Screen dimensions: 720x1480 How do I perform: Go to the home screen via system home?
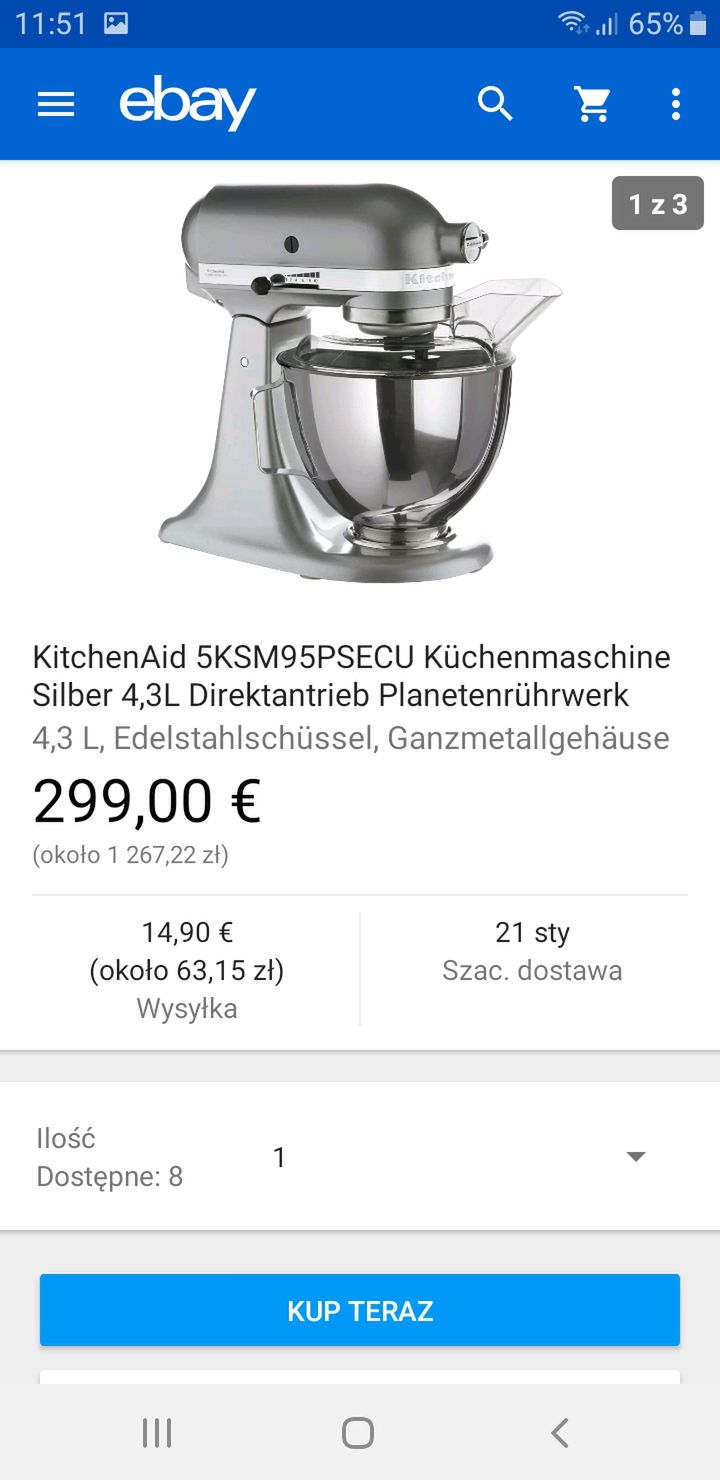(358, 1433)
